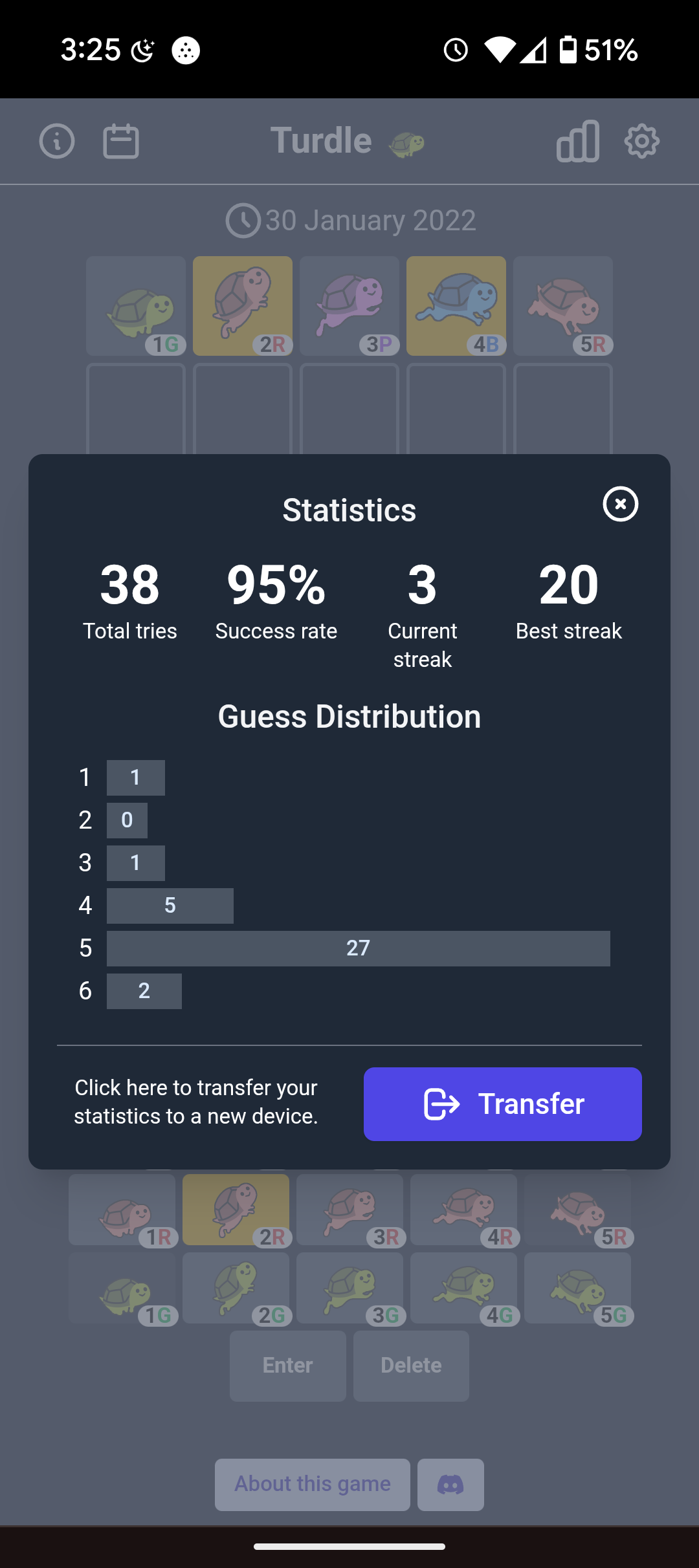Viewport: 699px width, 1568px height.
Task: Open the calendar icon
Action: [x=121, y=141]
